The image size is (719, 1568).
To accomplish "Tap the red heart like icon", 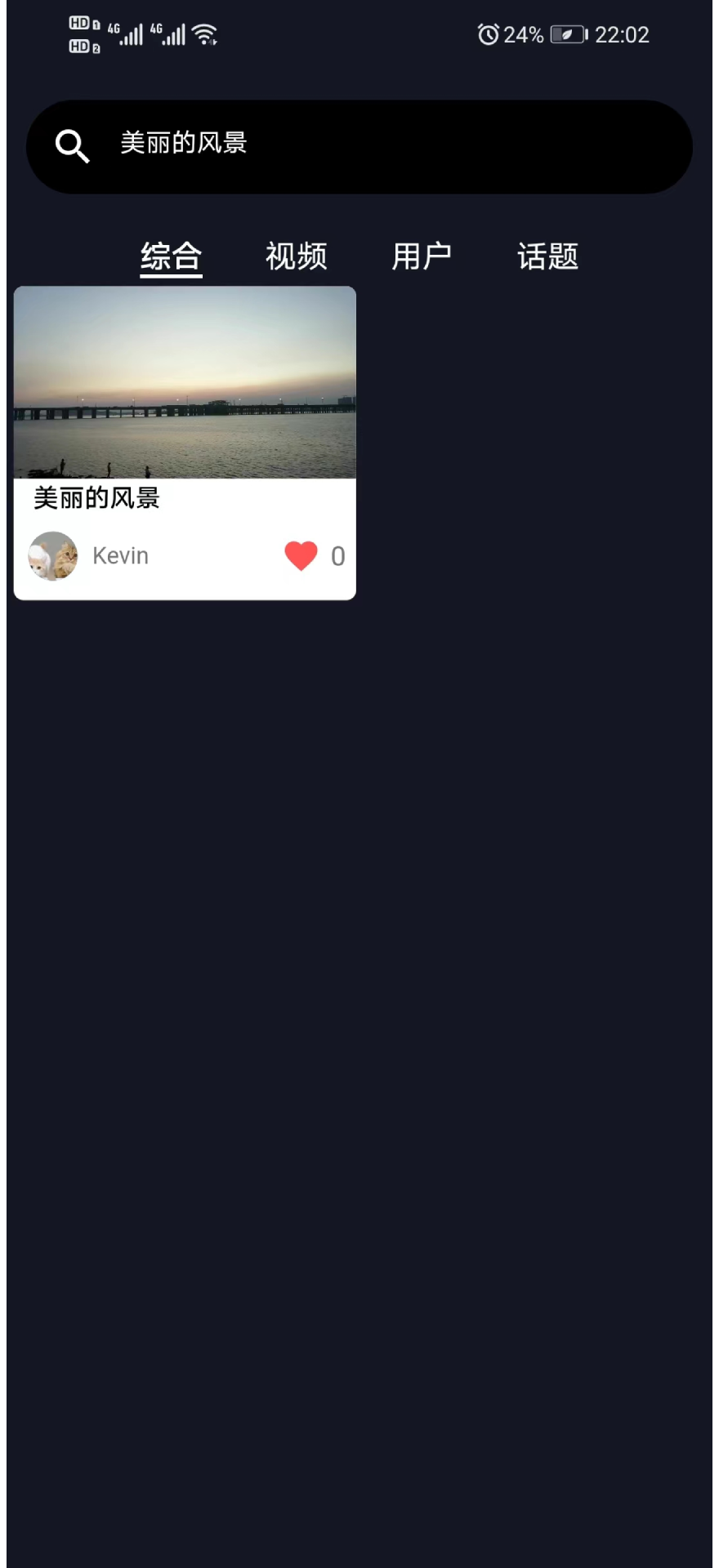I will click(301, 555).
